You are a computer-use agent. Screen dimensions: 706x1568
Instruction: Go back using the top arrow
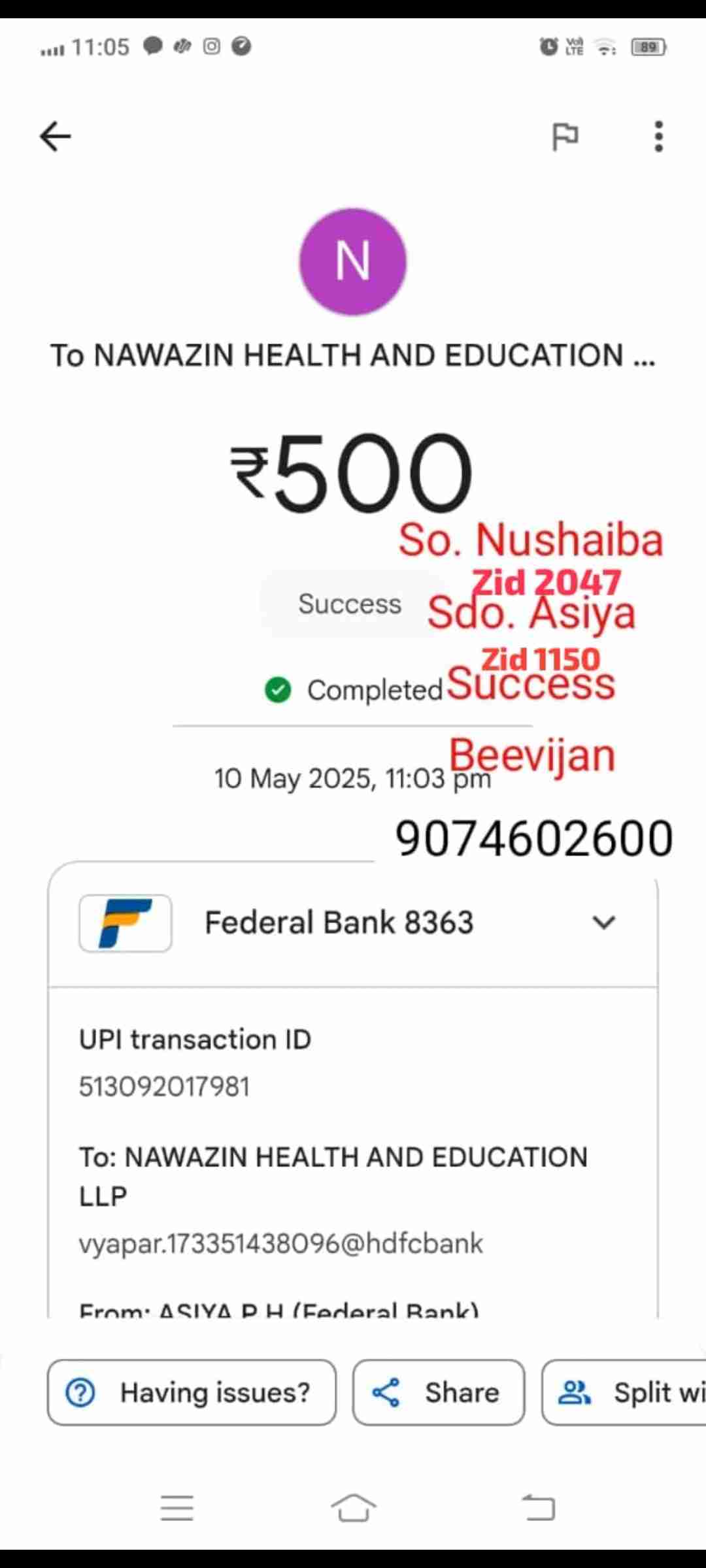56,137
